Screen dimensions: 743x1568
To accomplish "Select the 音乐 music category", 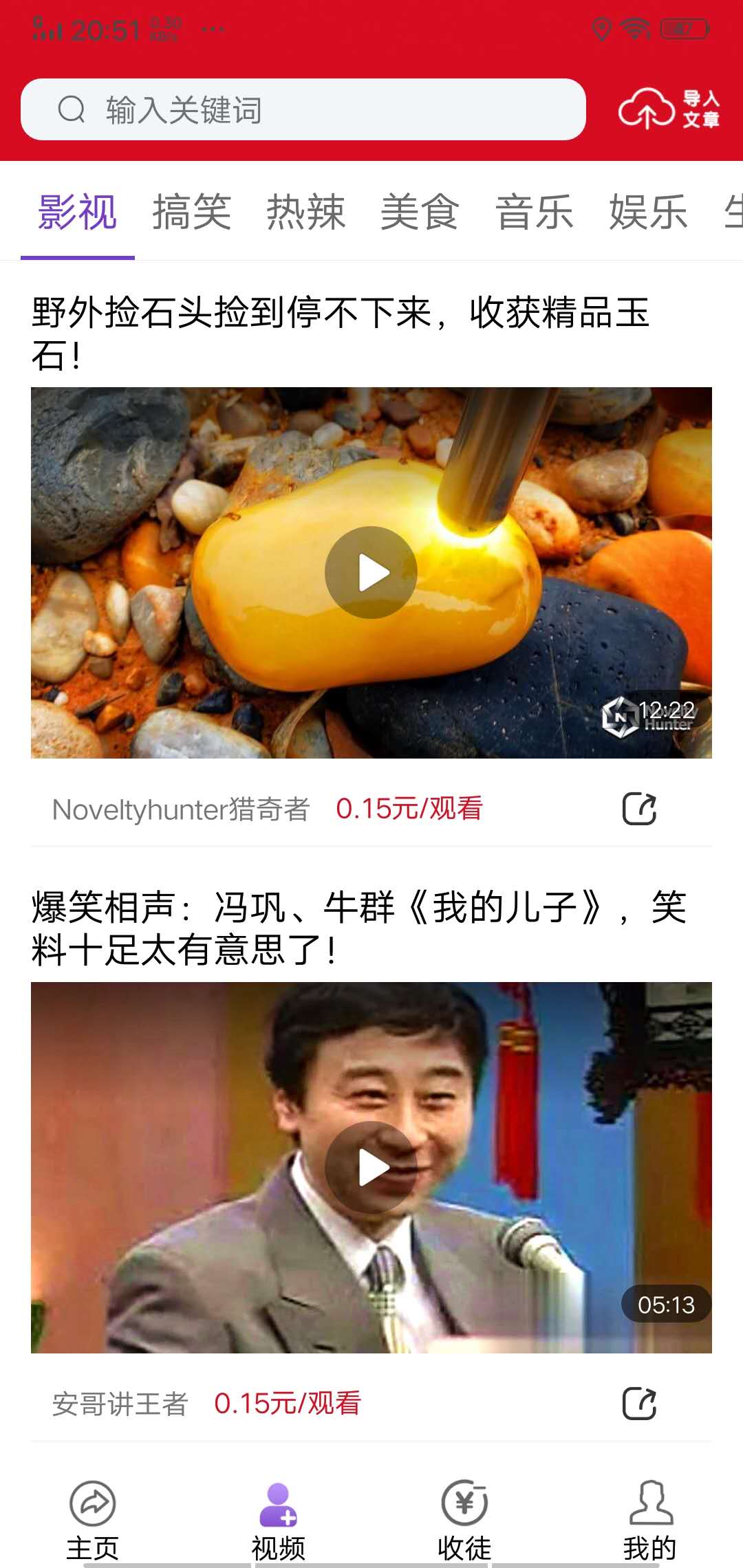I will tap(535, 213).
